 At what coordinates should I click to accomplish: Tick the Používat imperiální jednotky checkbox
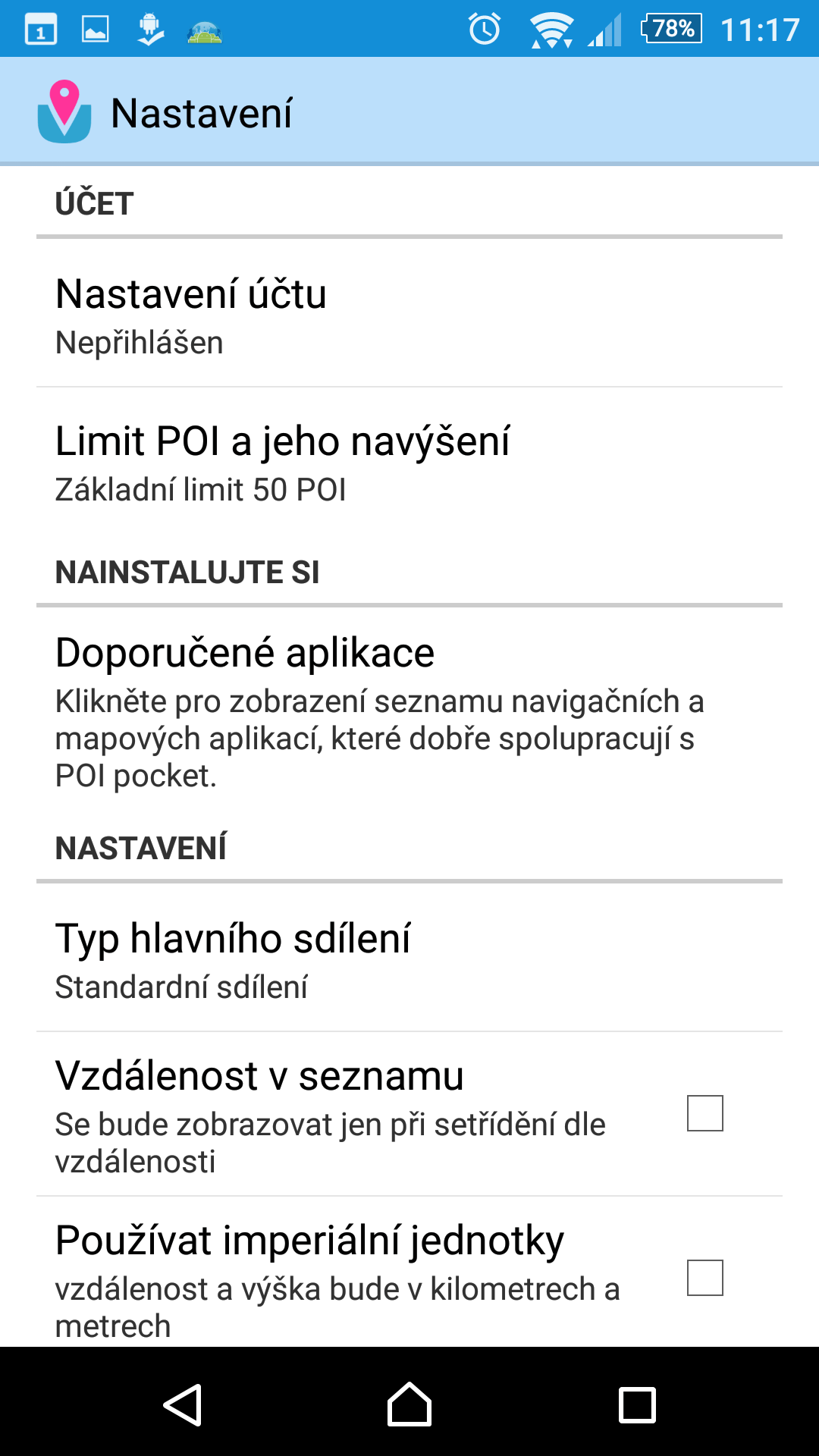pyautogui.click(x=705, y=1278)
